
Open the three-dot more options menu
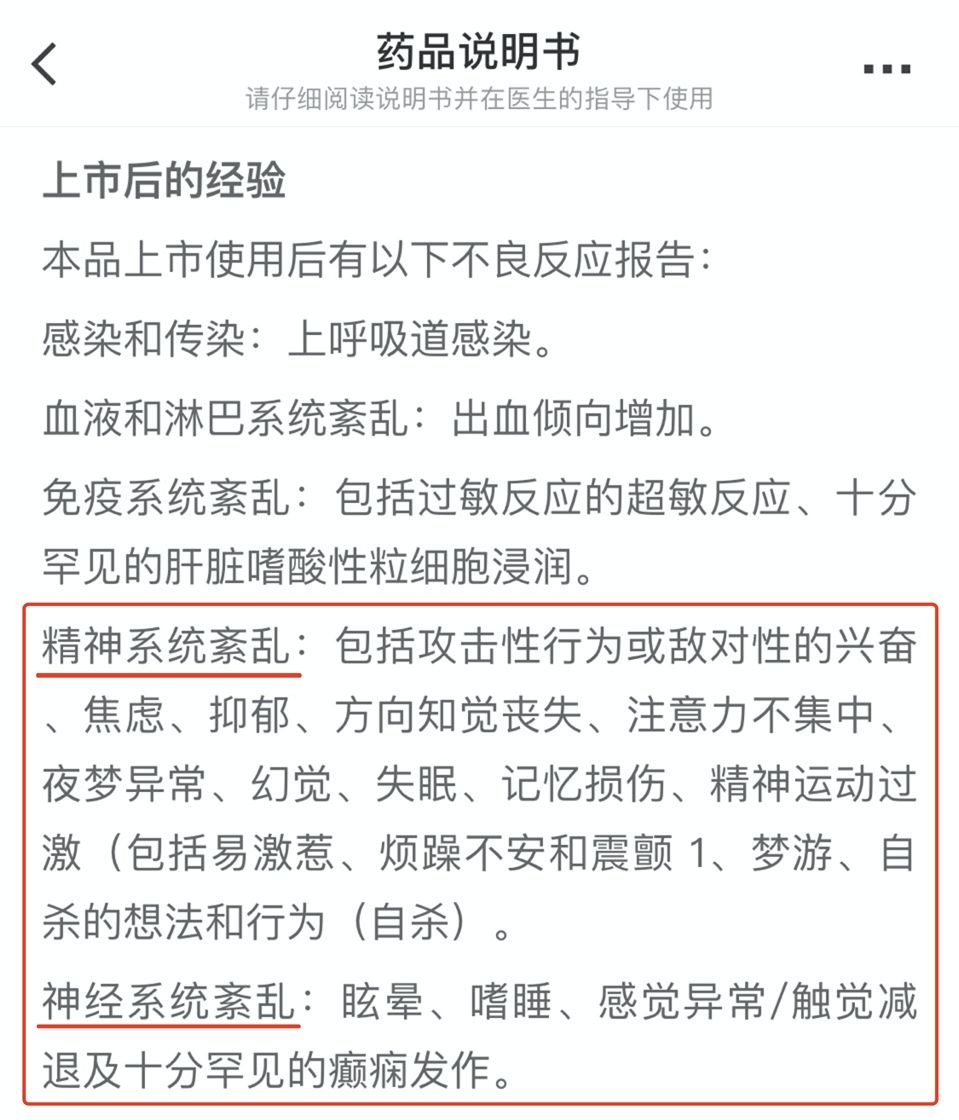click(x=886, y=69)
